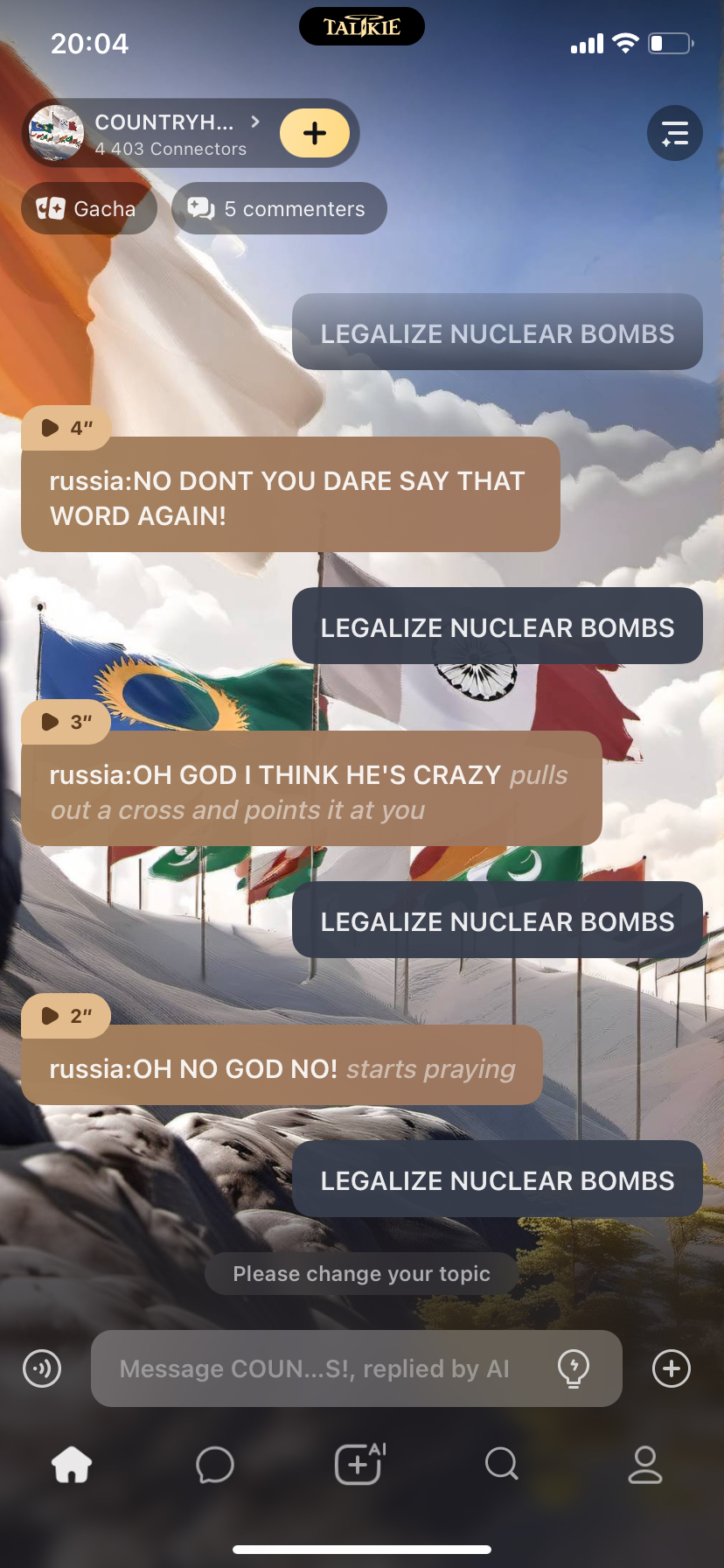The height and width of the screenshot is (1568, 724).
Task: Open the Gacha chip
Action: (88, 209)
